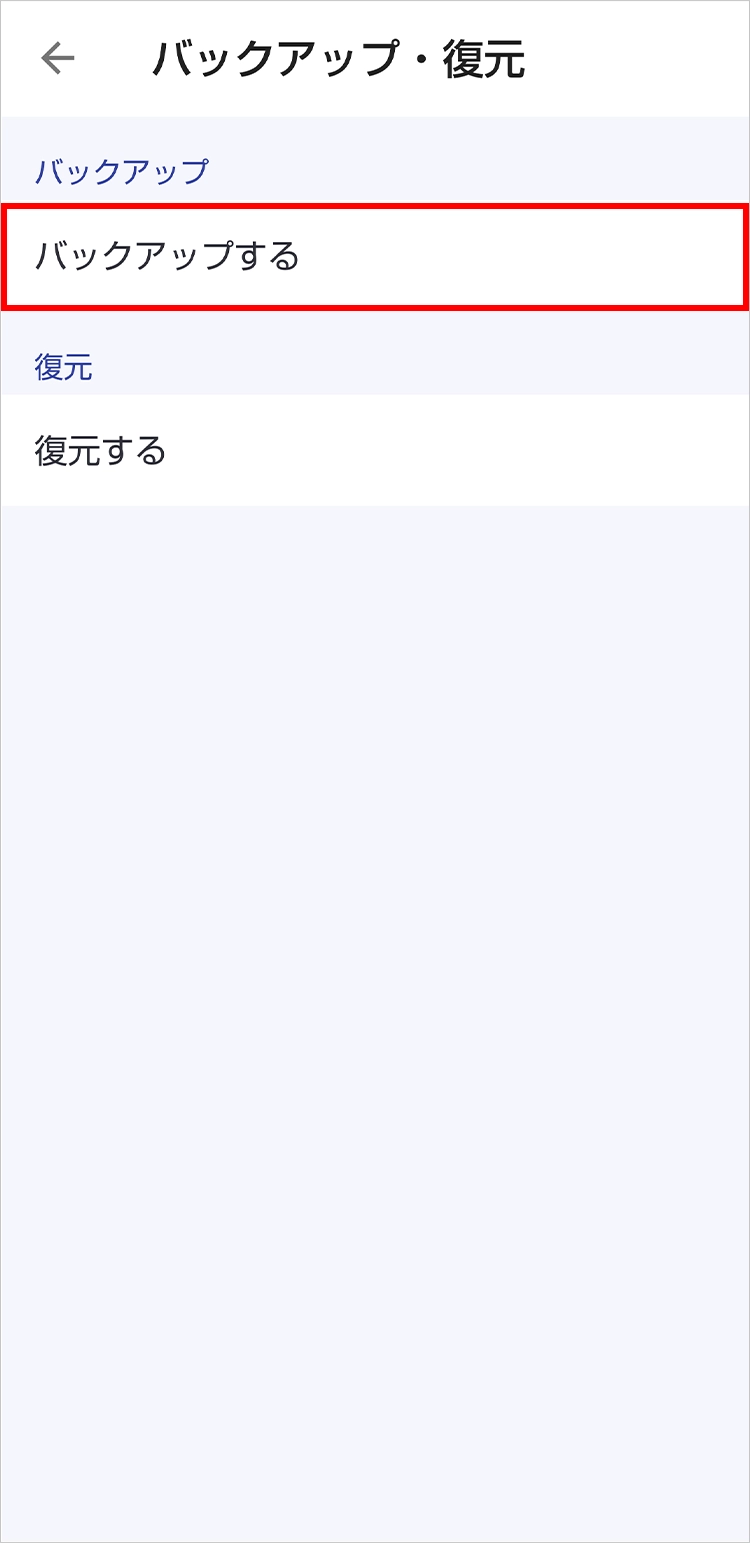The image size is (750, 1543).
Task: Tap the 復元 section header
Action: 62,369
